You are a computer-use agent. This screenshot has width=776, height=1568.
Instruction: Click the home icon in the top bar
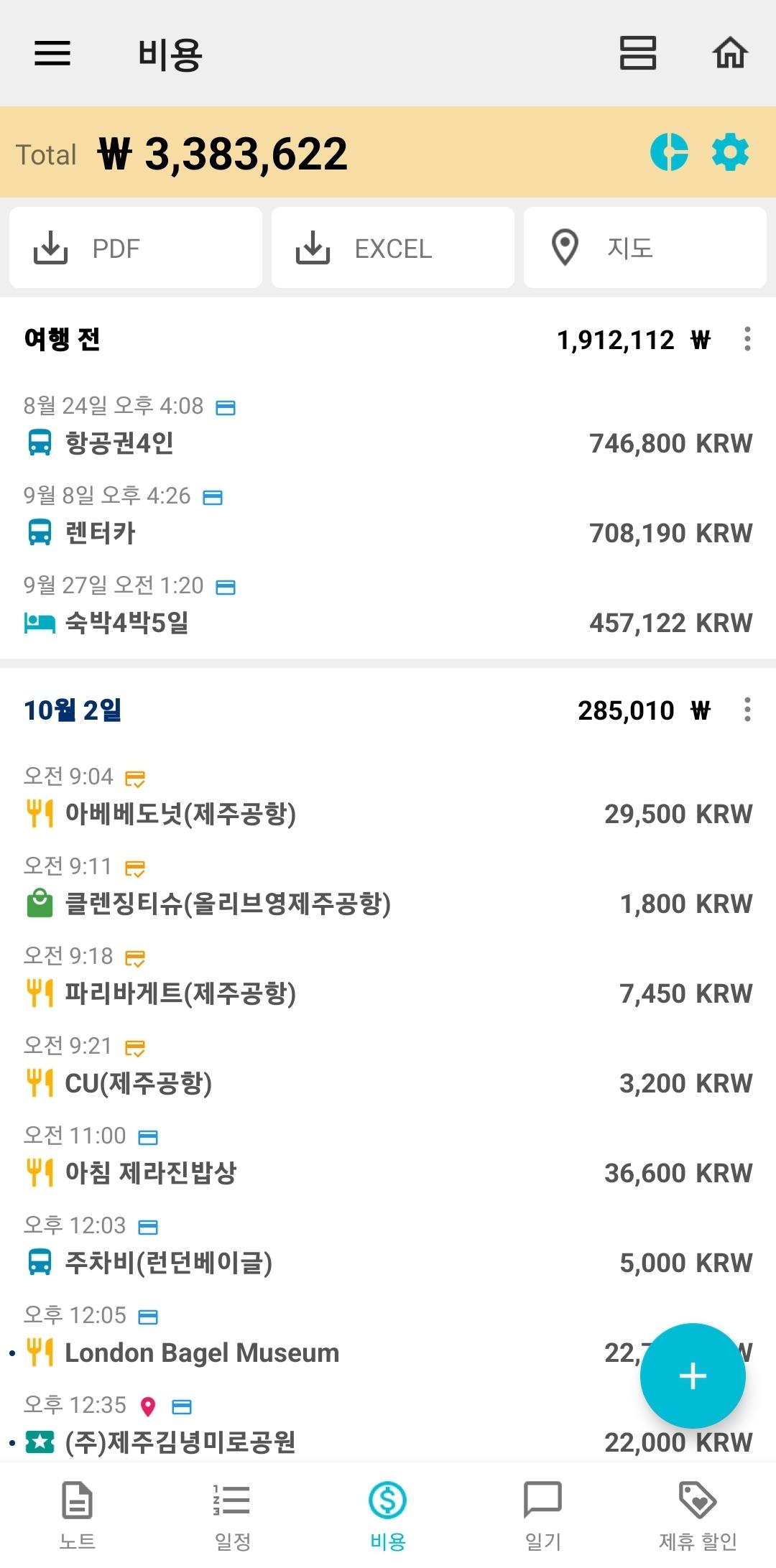tap(730, 54)
